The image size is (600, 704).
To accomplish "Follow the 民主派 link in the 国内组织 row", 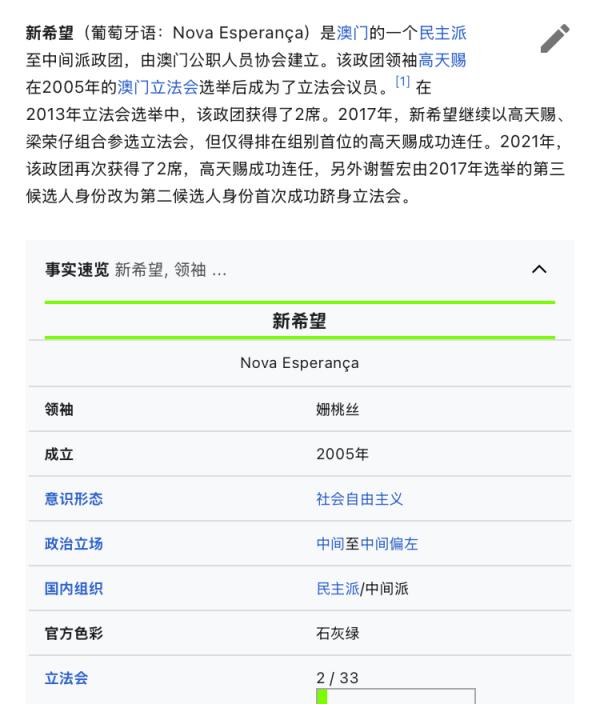I will click(337, 589).
